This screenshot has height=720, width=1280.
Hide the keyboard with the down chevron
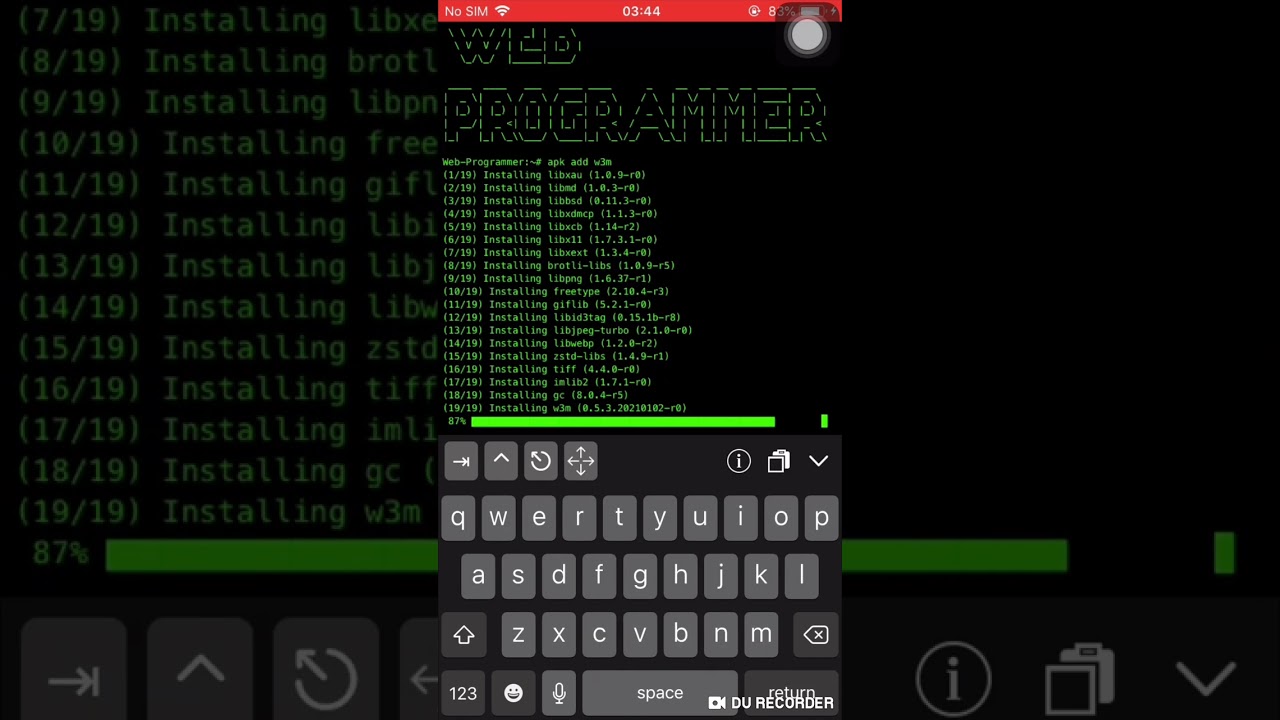(x=818, y=461)
